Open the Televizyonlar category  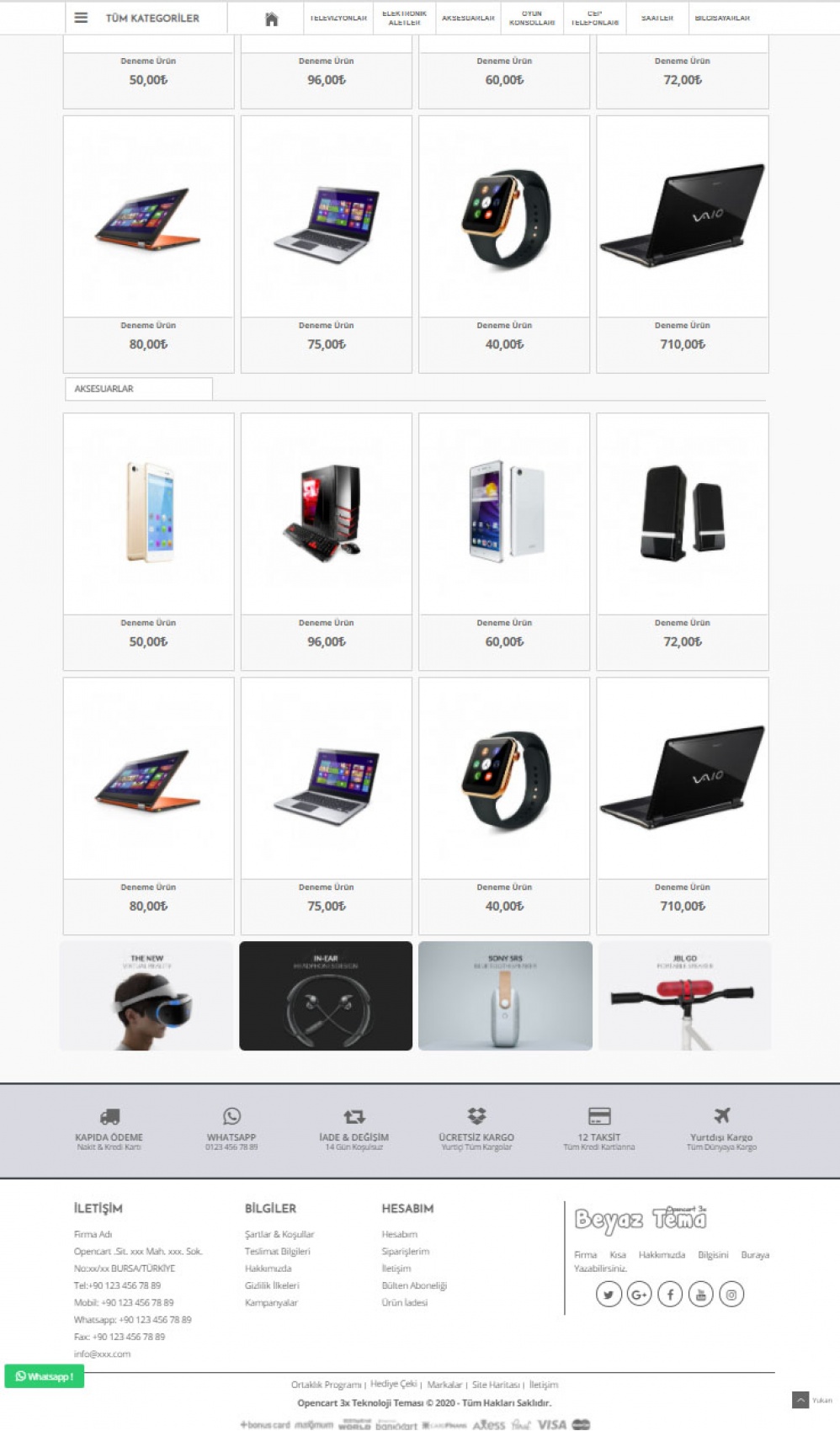click(338, 18)
